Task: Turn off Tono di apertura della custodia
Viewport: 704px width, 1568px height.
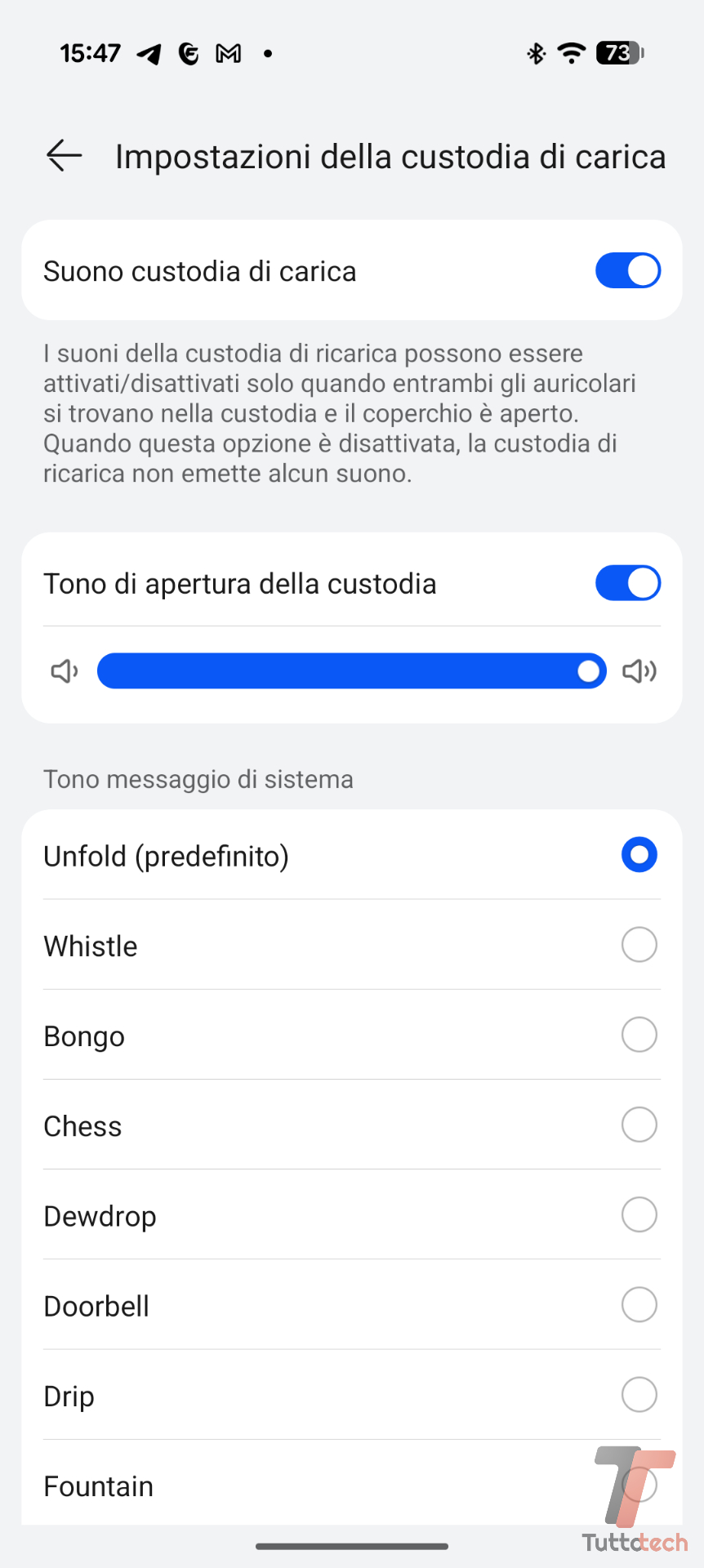Action: pyautogui.click(x=627, y=583)
